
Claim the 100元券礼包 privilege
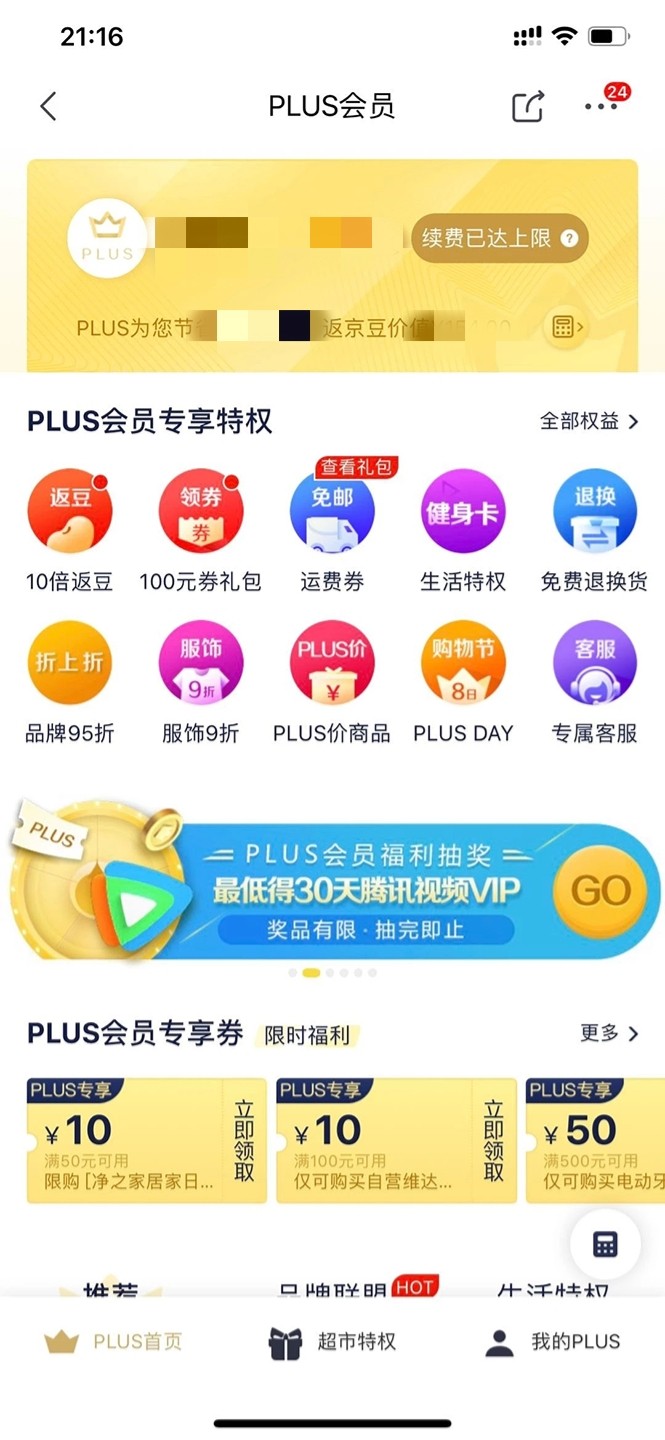point(200,514)
